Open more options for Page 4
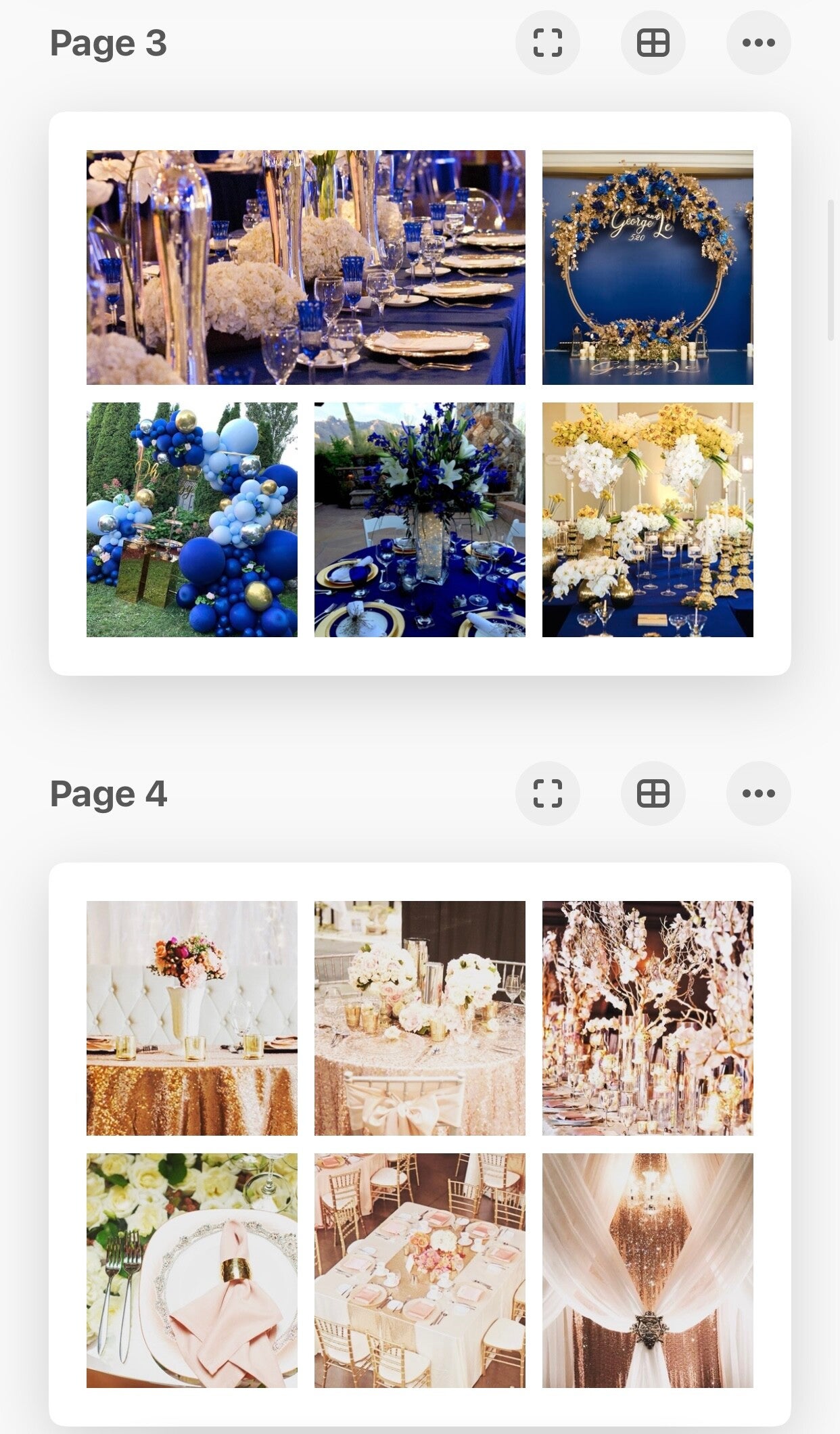The image size is (840, 1434). click(x=758, y=793)
